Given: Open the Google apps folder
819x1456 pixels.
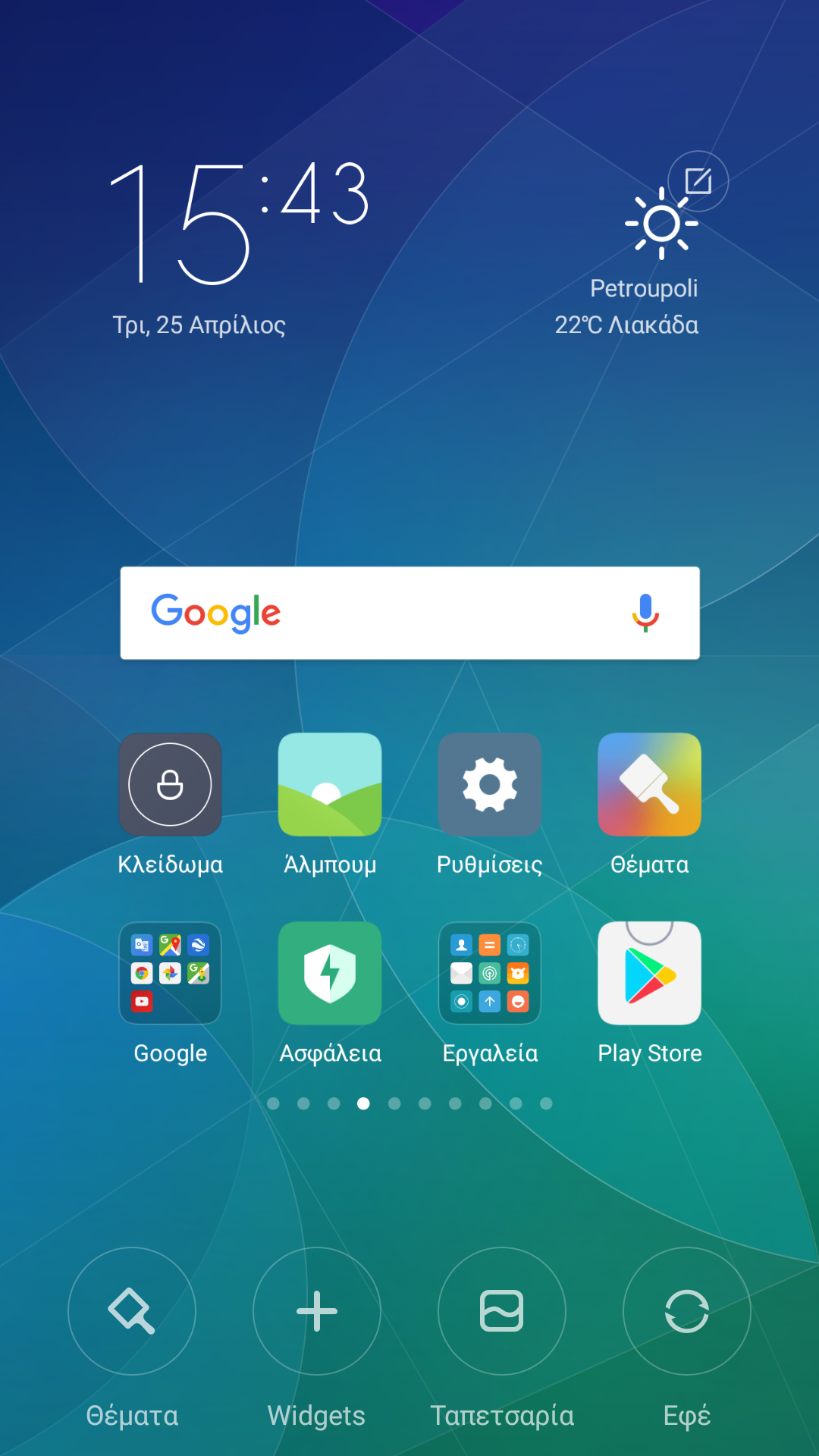Looking at the screenshot, I should [170, 973].
